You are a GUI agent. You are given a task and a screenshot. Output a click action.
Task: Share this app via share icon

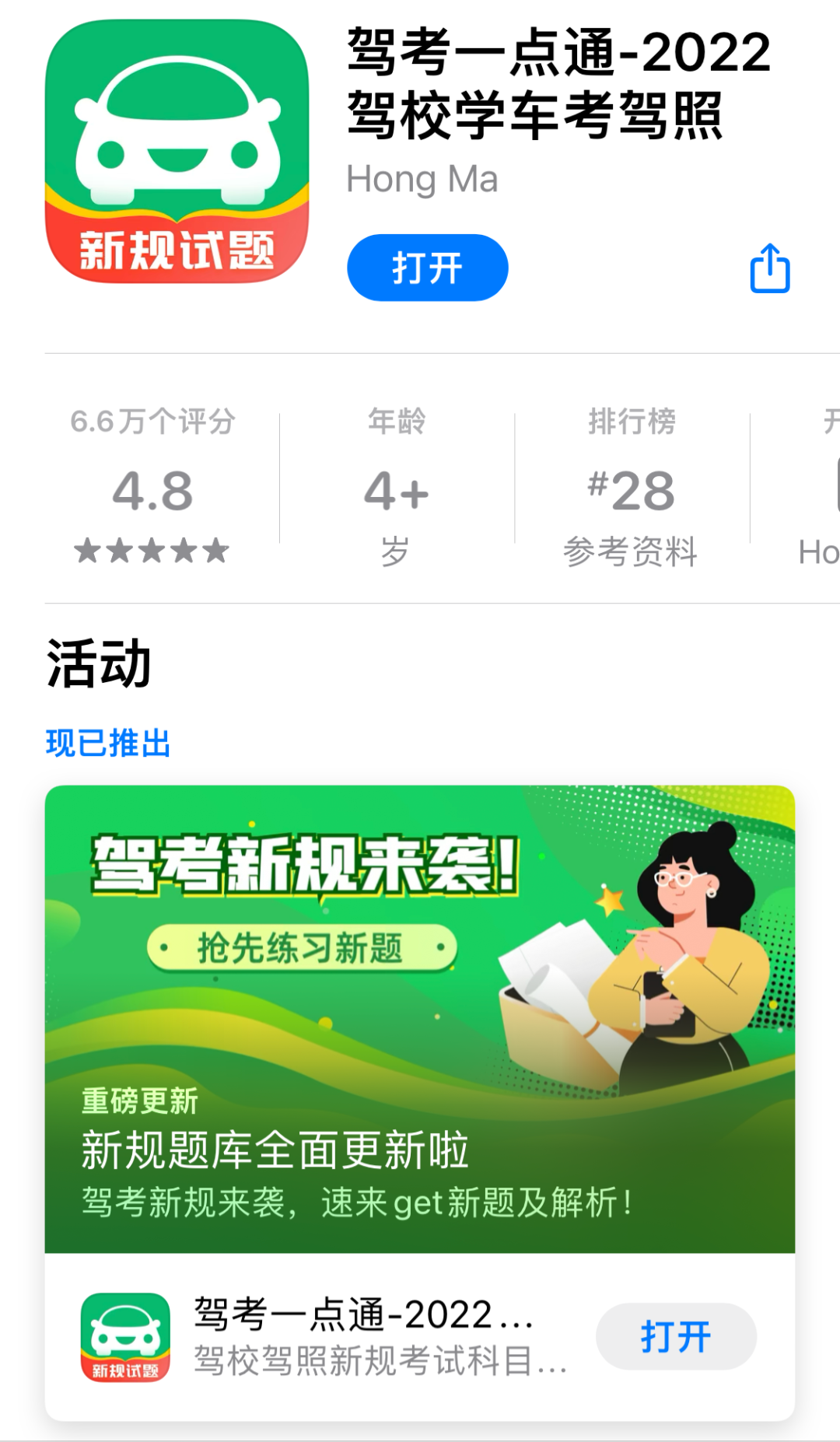click(769, 268)
